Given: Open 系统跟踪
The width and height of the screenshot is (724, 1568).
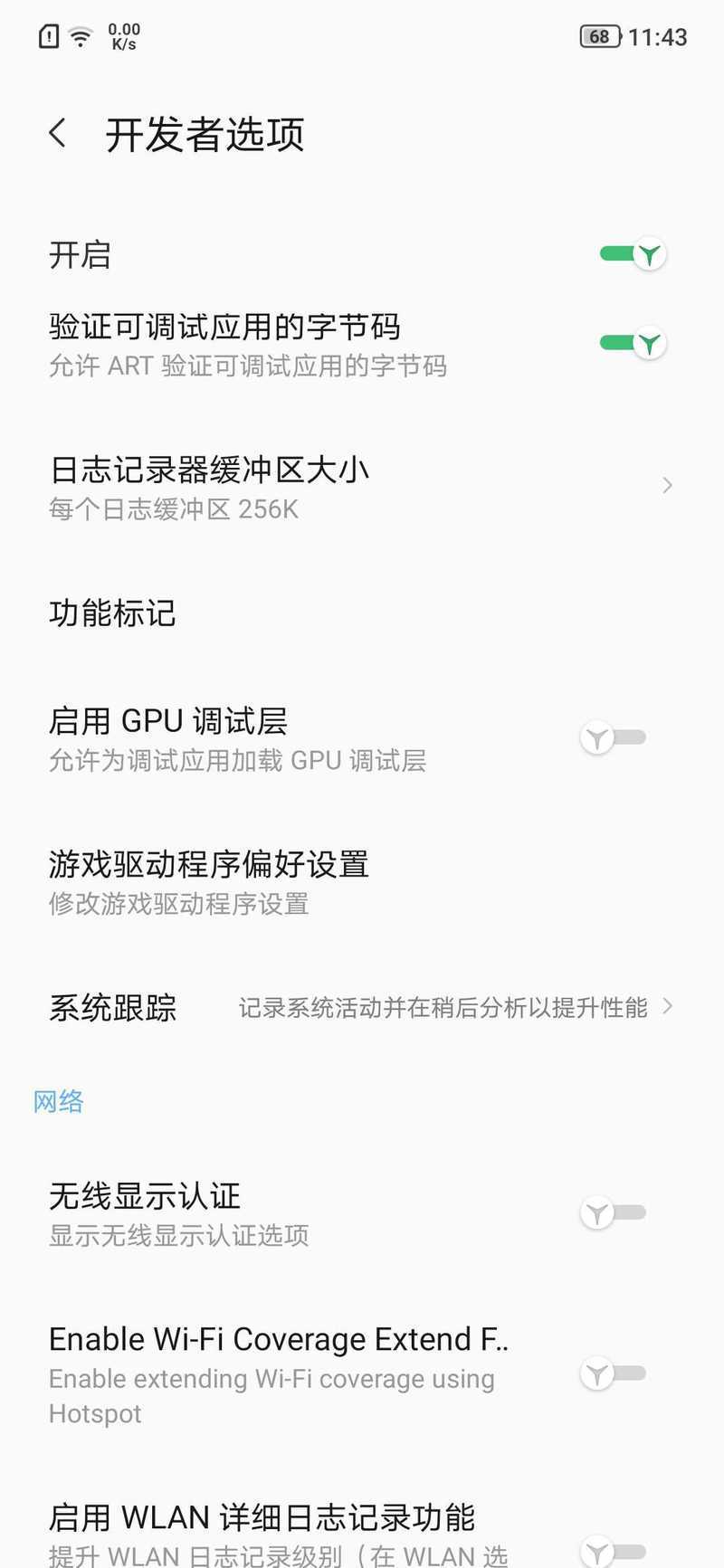Looking at the screenshot, I should click(362, 1007).
